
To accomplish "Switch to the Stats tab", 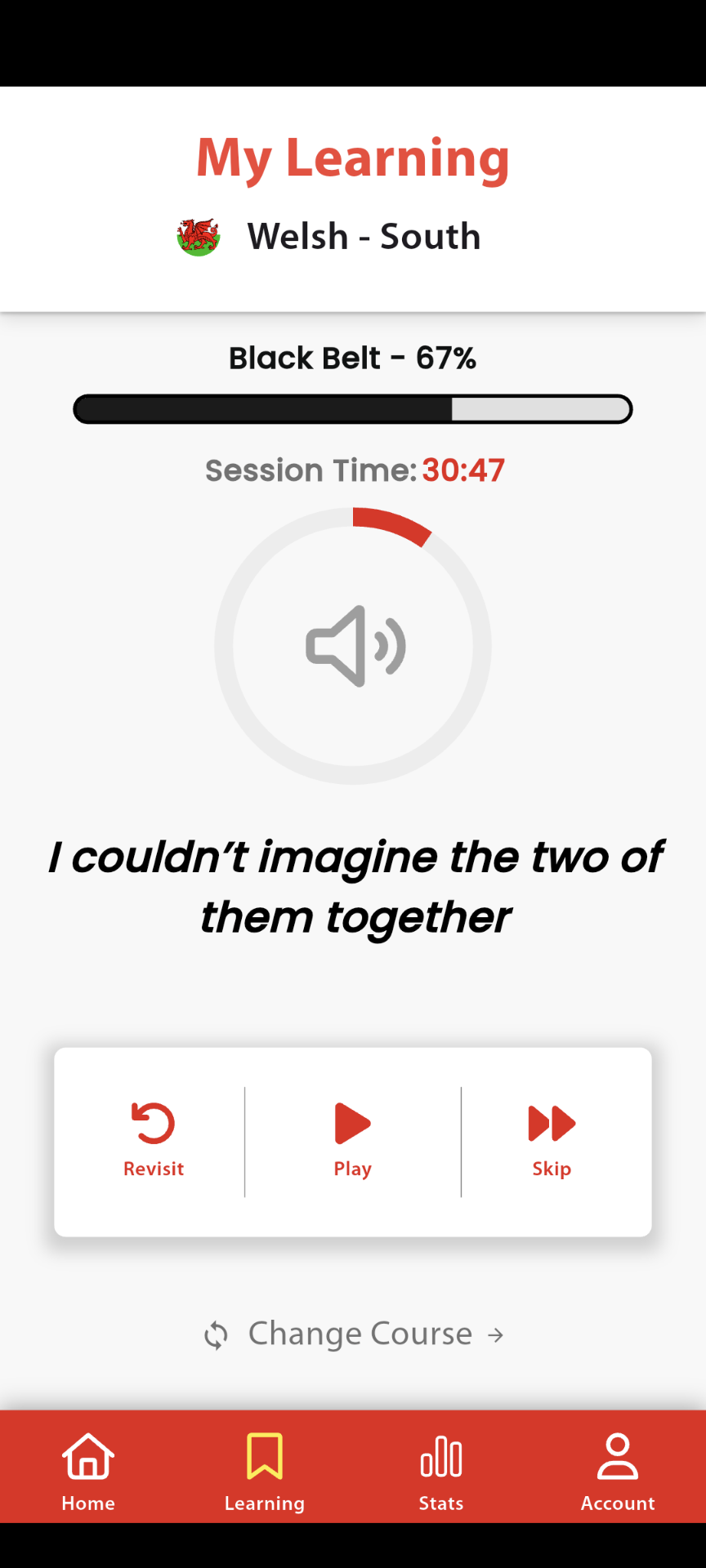I will [441, 1470].
